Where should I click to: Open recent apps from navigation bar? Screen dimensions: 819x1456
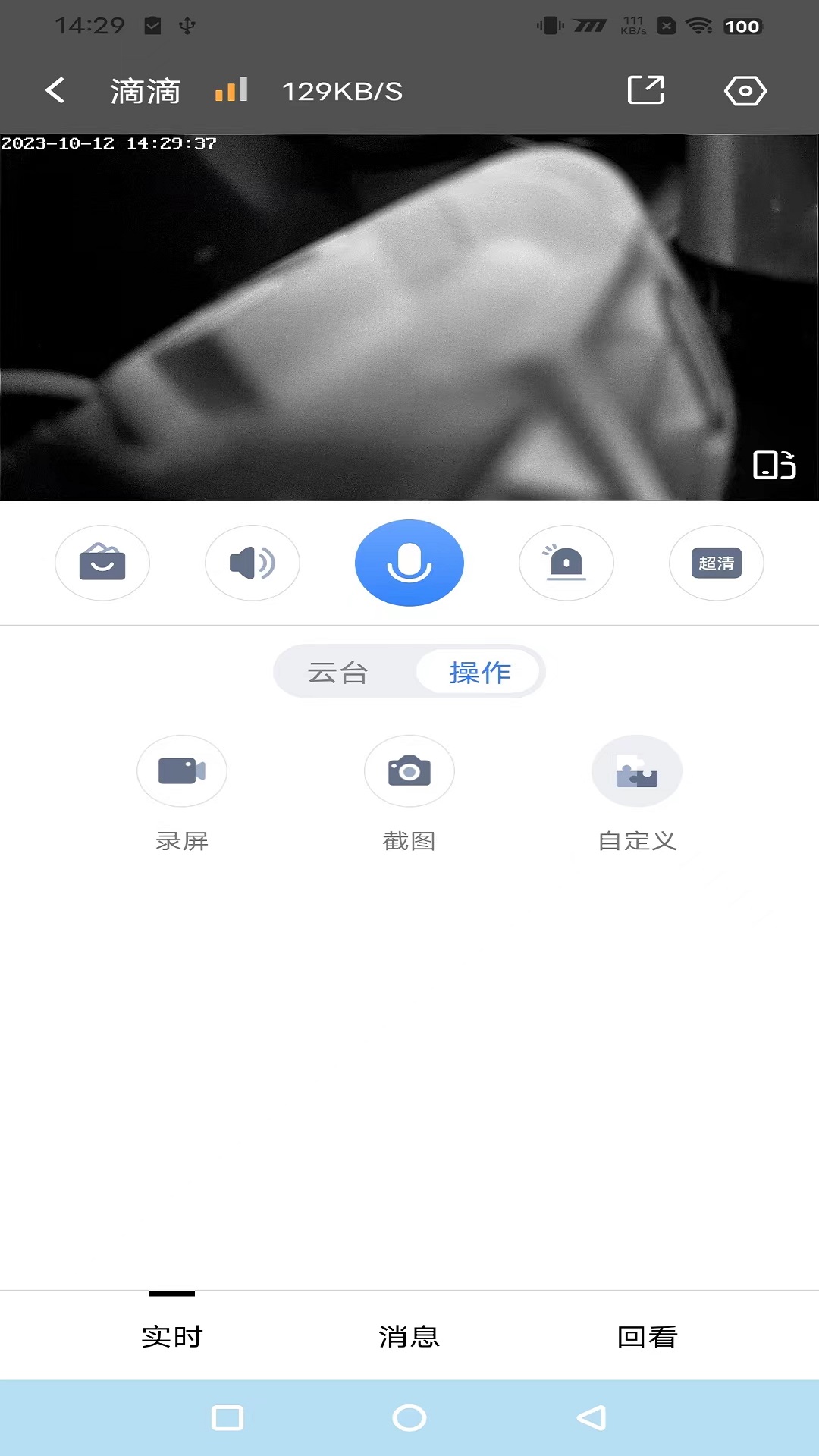point(227,1418)
